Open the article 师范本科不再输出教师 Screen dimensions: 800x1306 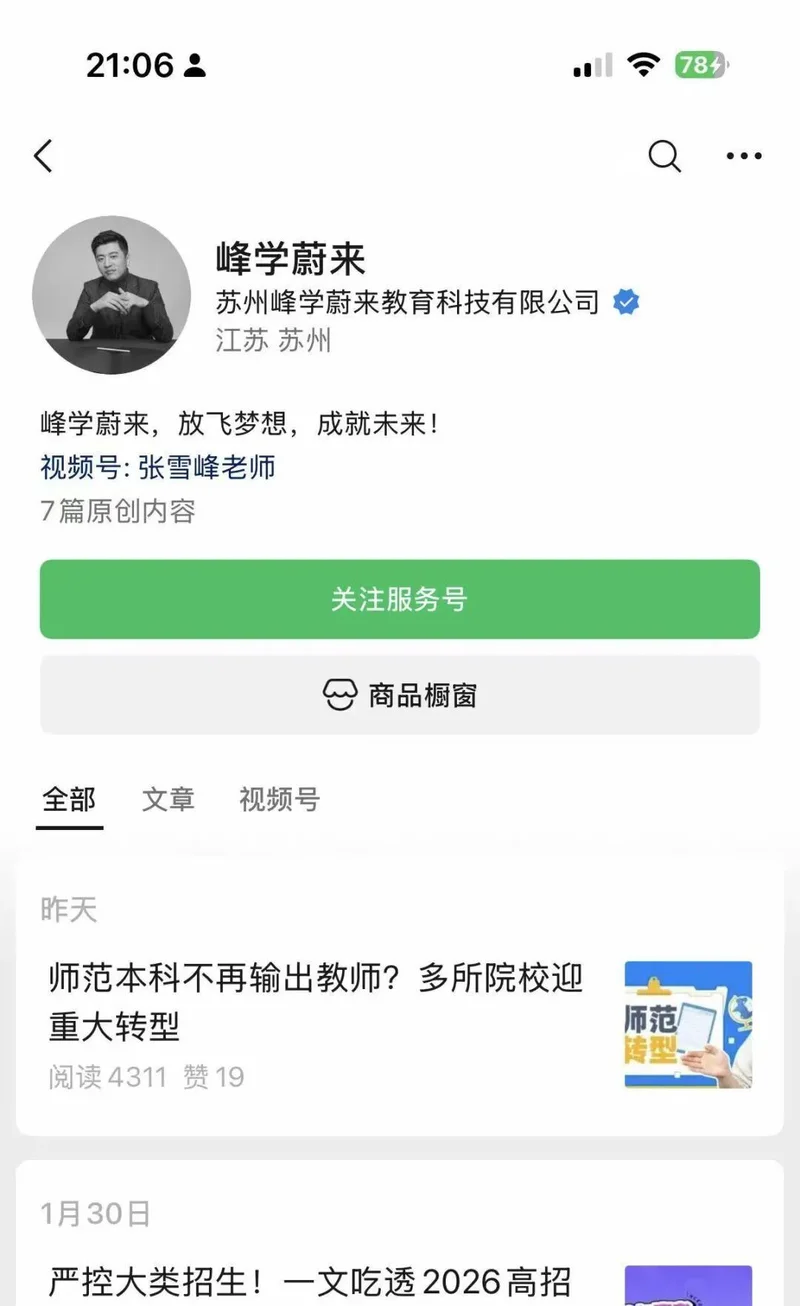pyautogui.click(x=315, y=1002)
